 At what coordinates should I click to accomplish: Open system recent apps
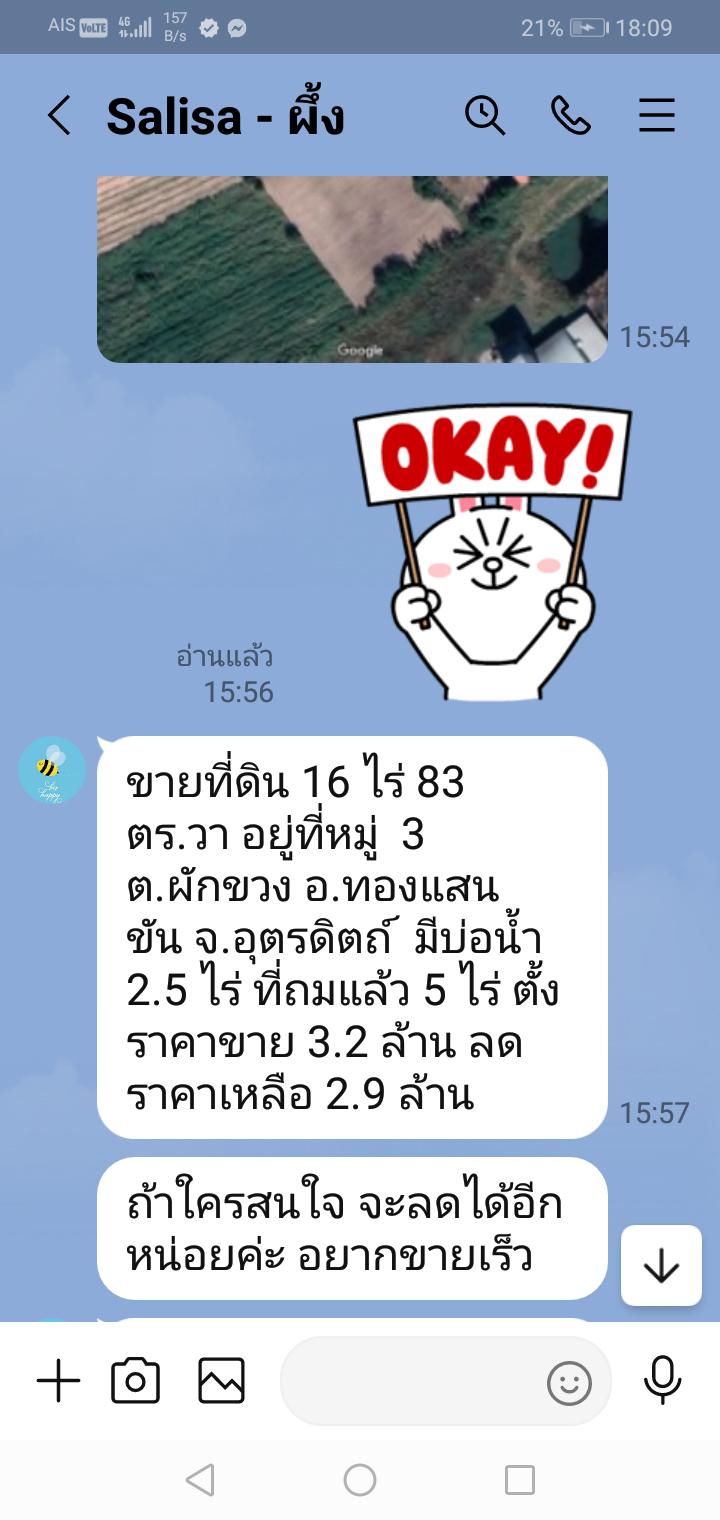[520, 1479]
